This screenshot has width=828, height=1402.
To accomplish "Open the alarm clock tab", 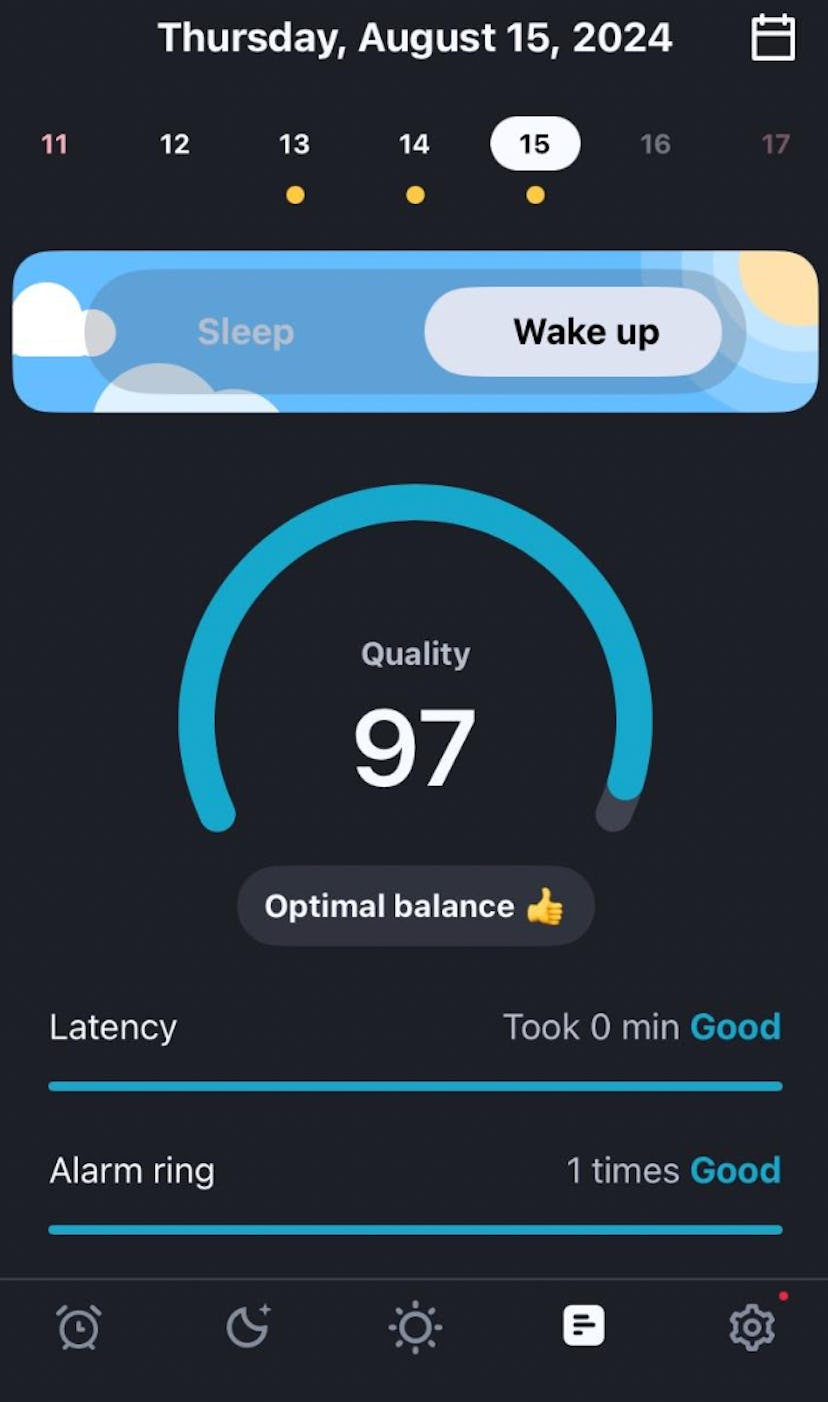I will [79, 1327].
